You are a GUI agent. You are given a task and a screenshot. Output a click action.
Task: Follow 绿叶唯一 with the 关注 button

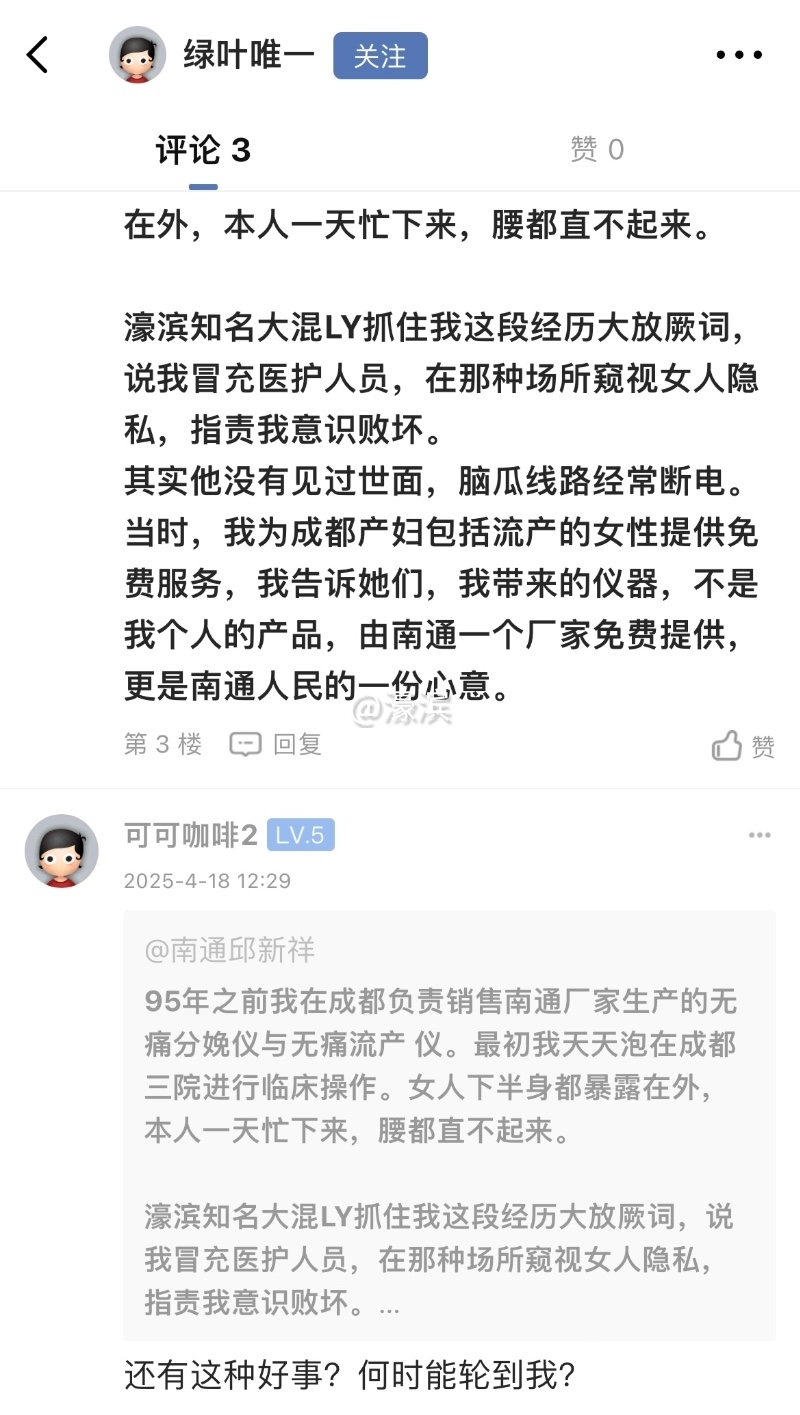[380, 56]
